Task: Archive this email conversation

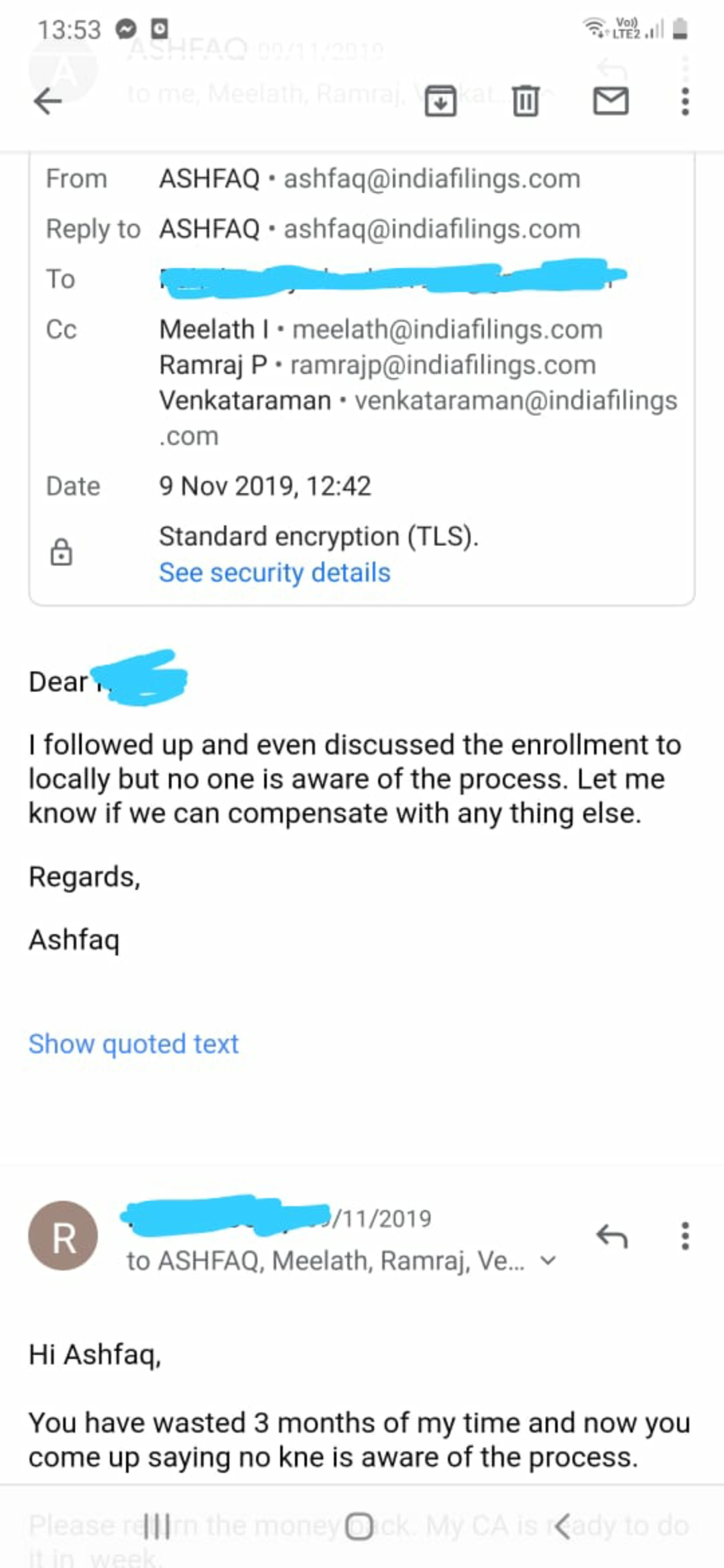Action: point(440,102)
